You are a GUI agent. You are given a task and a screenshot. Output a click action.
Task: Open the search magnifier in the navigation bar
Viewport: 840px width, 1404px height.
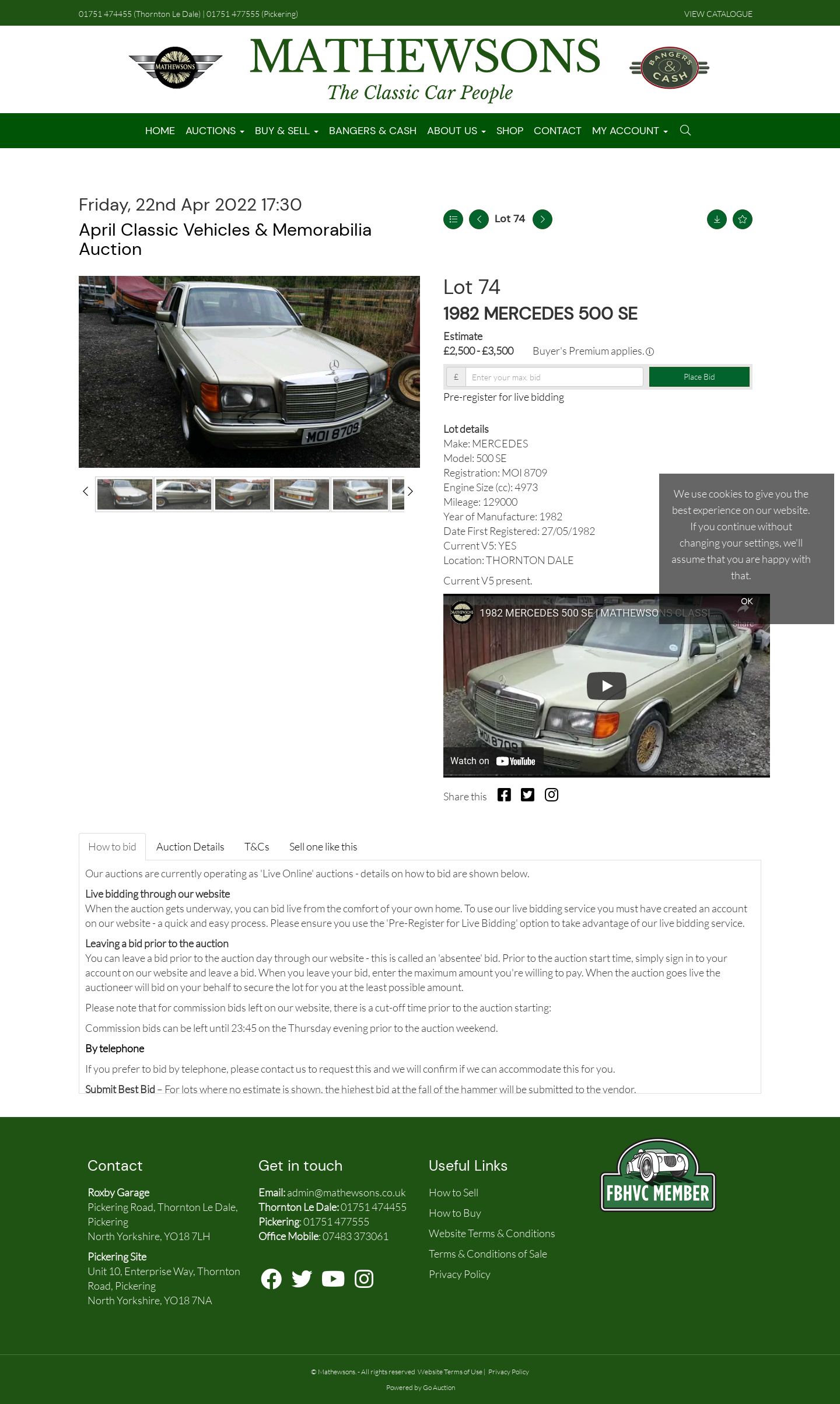(x=685, y=130)
